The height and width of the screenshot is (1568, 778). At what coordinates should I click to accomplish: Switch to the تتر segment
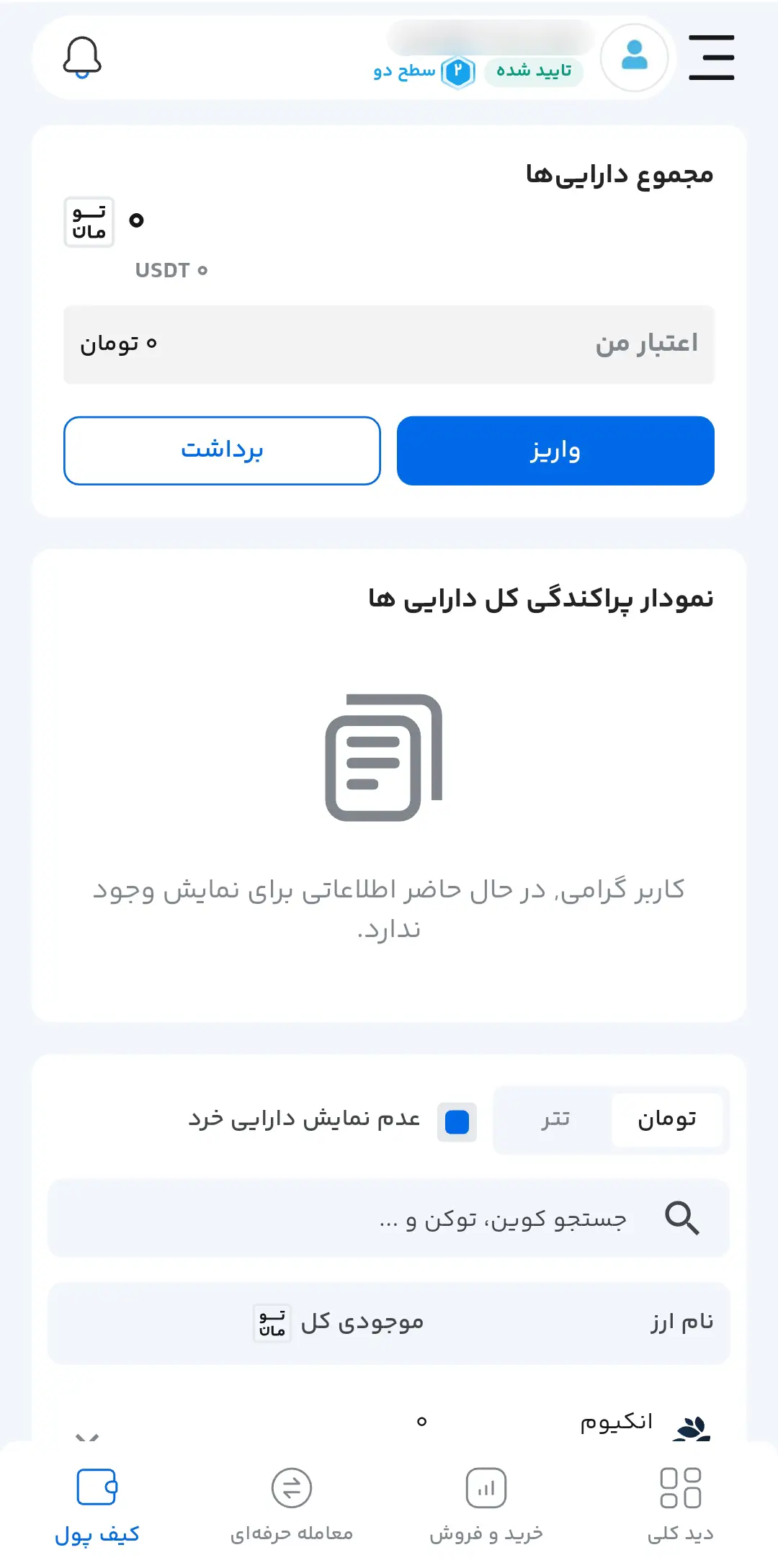point(555,1119)
